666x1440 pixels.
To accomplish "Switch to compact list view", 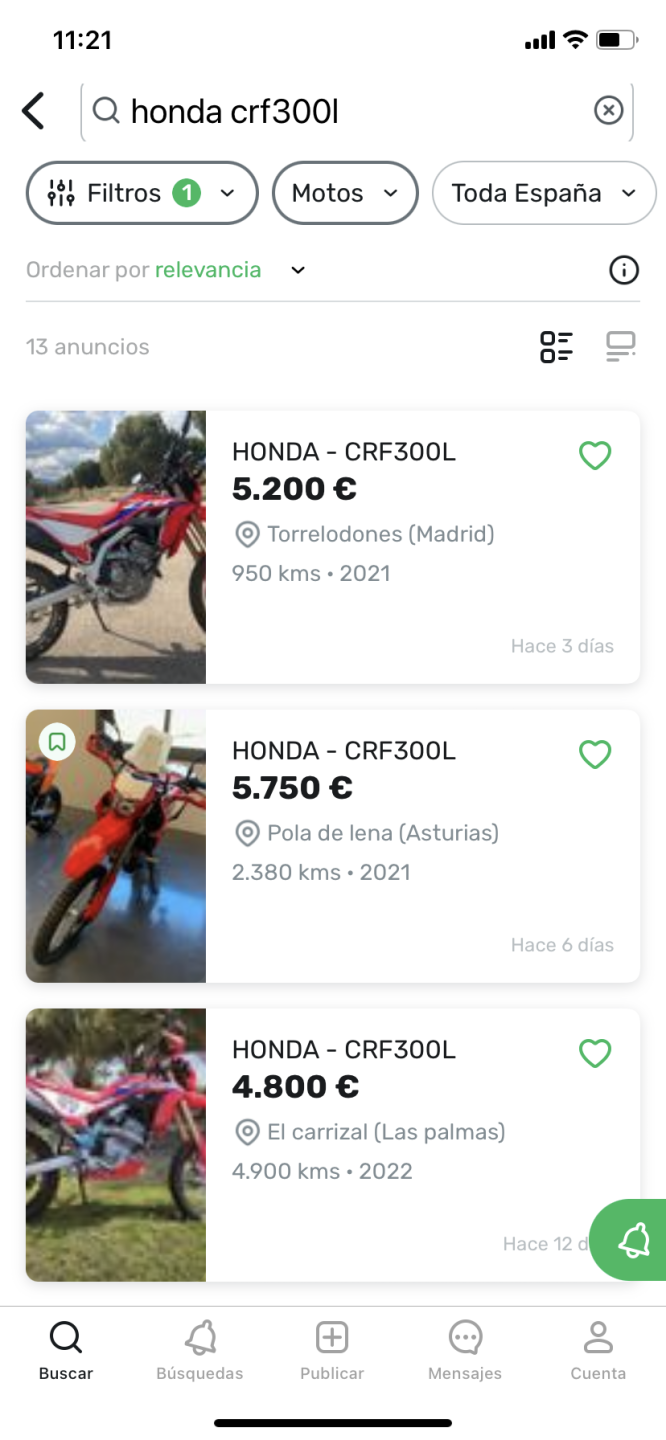I will click(556, 347).
